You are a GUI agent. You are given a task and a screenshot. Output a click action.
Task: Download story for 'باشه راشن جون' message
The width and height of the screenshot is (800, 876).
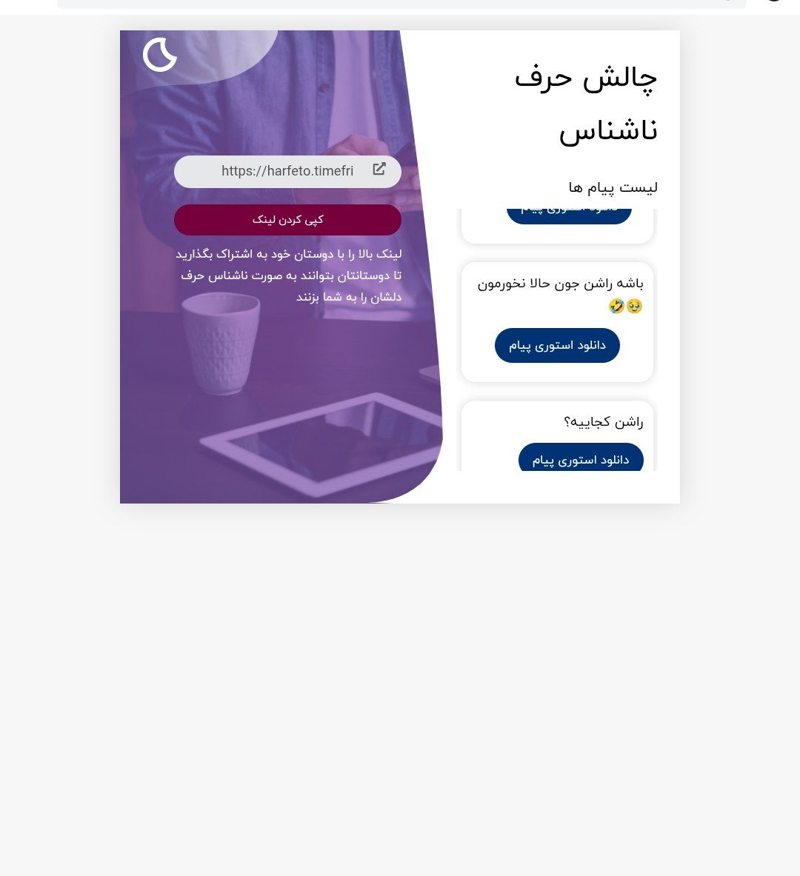click(557, 345)
